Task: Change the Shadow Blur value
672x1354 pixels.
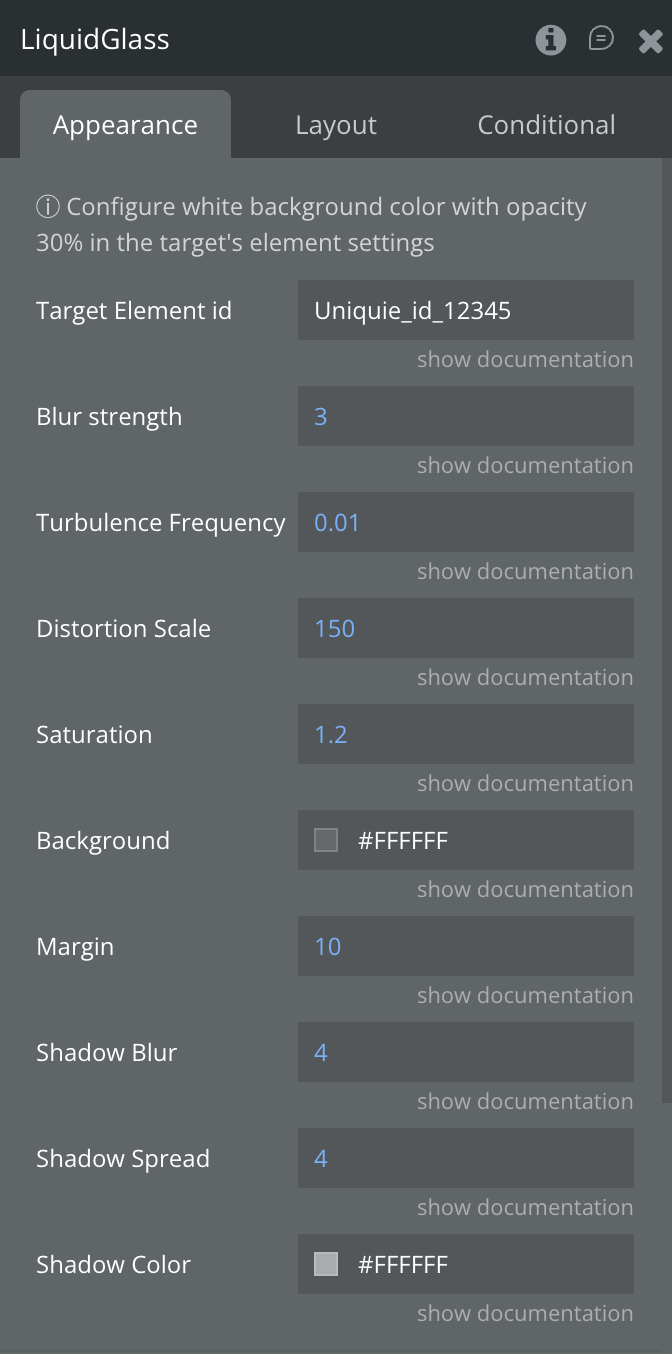Action: click(x=465, y=1053)
